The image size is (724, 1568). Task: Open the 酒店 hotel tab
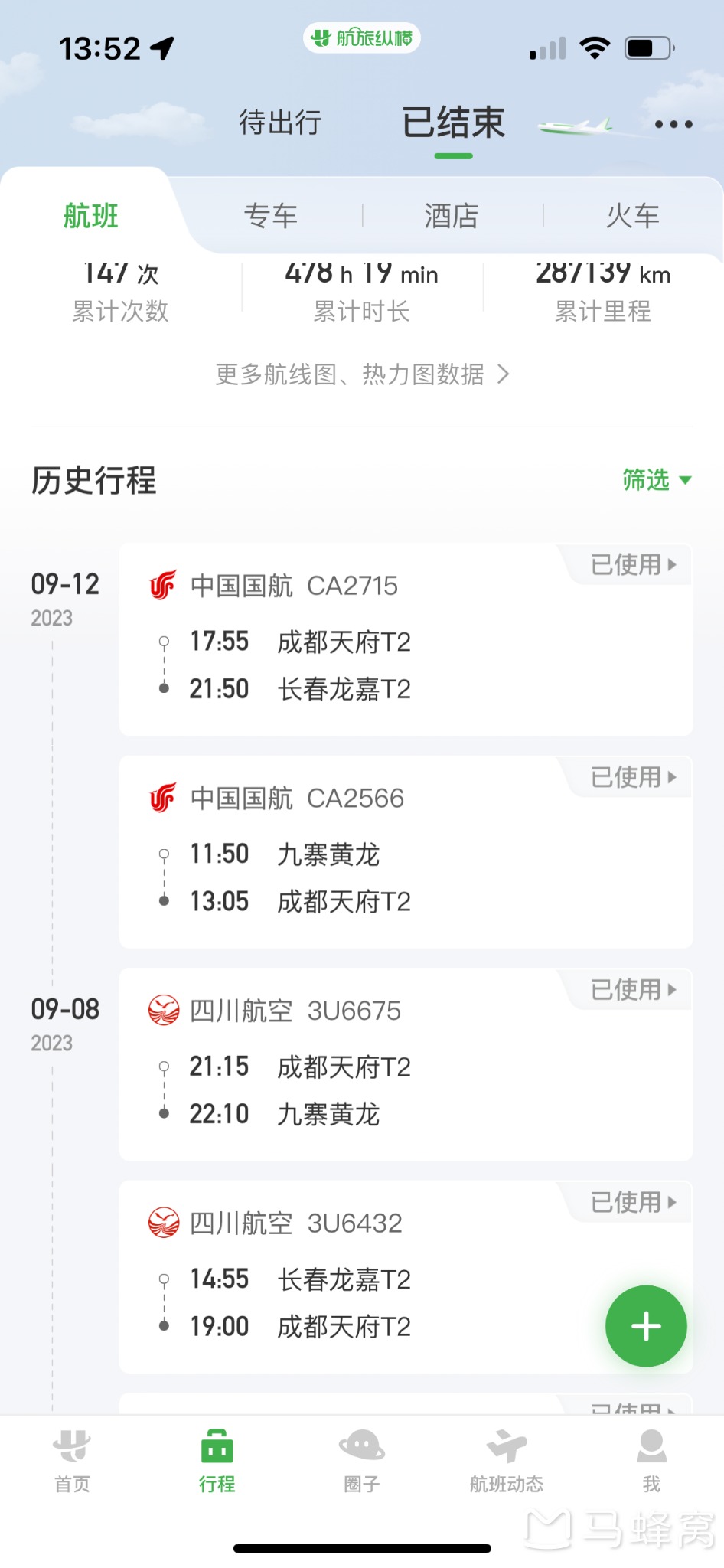tap(451, 215)
